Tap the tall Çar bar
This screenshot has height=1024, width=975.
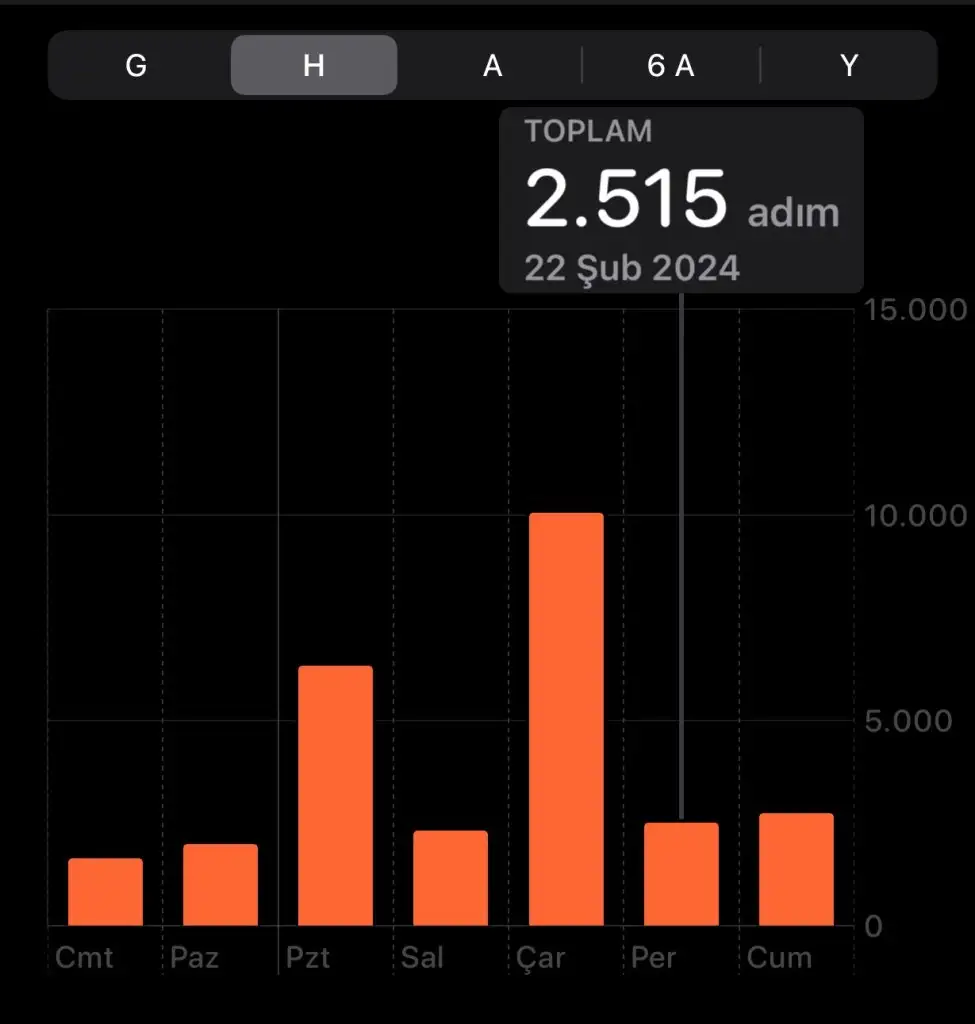(x=566, y=720)
